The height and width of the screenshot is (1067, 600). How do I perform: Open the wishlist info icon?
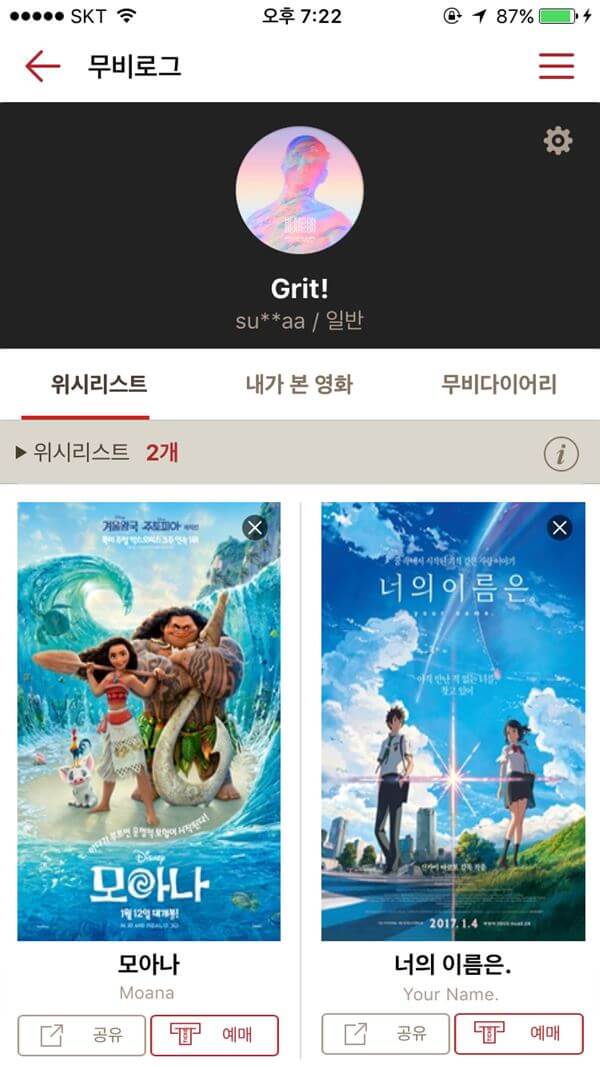pos(561,454)
